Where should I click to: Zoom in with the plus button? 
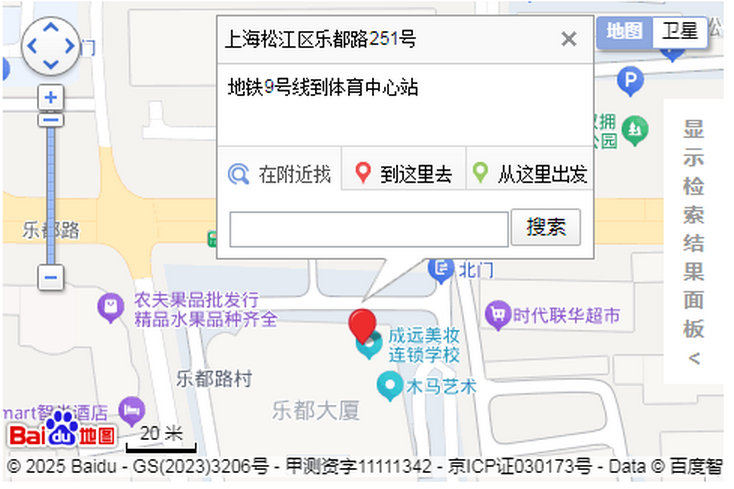[51, 98]
